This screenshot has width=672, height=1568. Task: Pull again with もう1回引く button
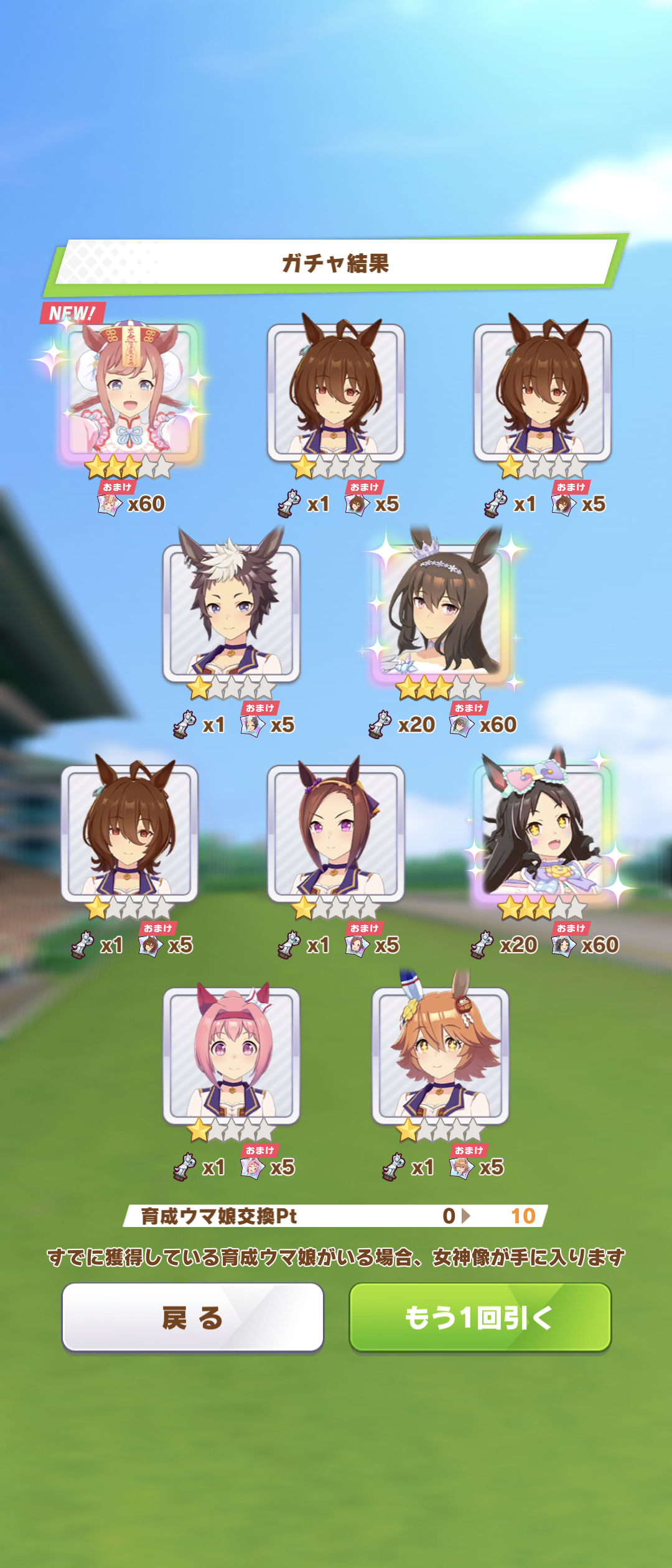(x=480, y=1317)
